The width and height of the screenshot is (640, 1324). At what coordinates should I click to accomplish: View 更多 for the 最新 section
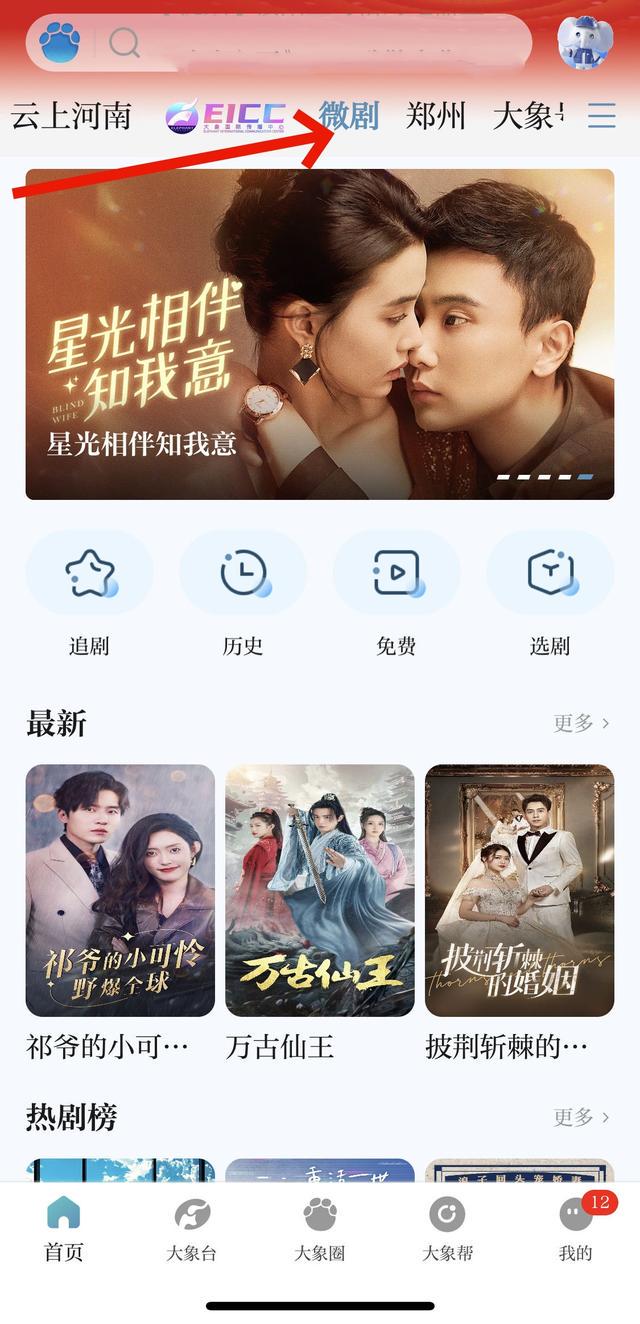pyautogui.click(x=581, y=723)
